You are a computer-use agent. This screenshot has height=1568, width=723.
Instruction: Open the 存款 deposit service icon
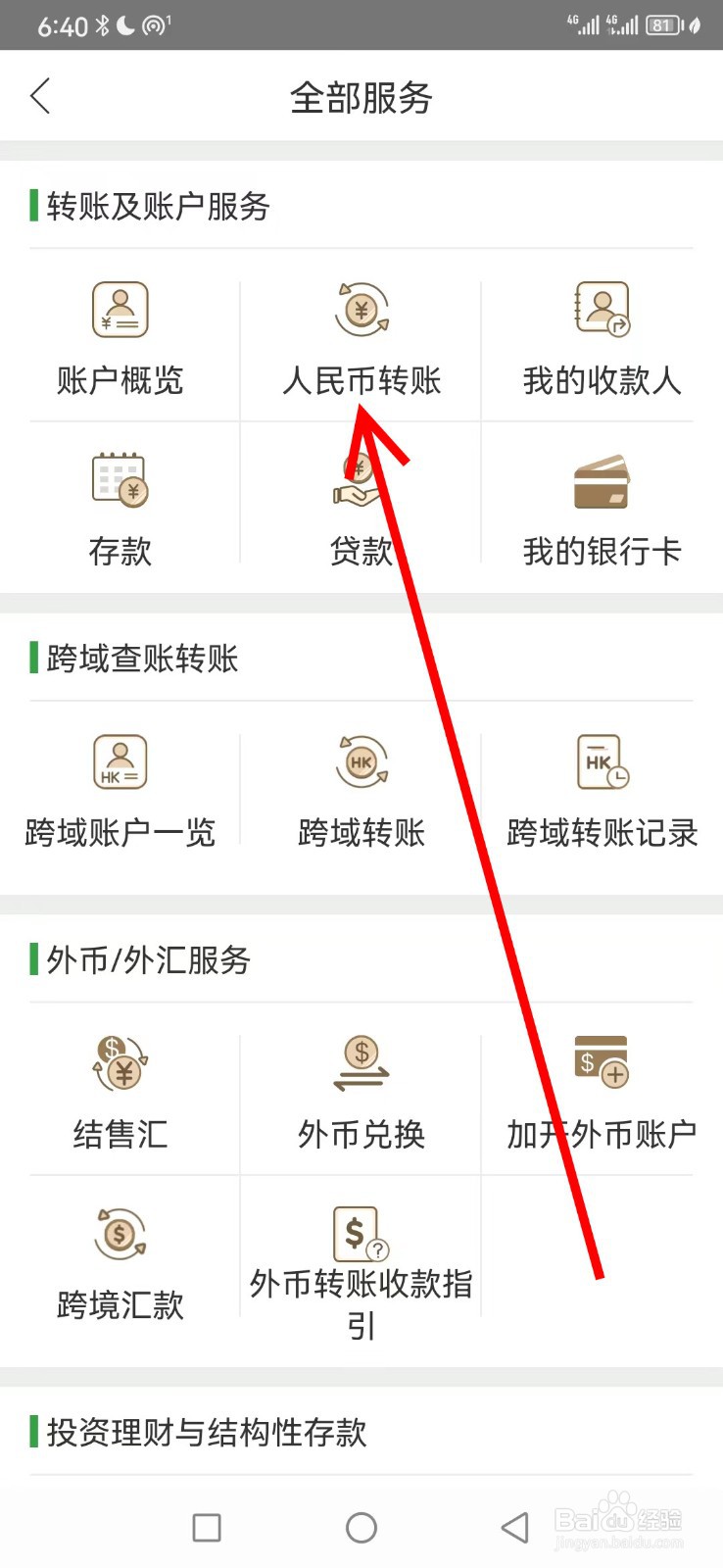(120, 510)
